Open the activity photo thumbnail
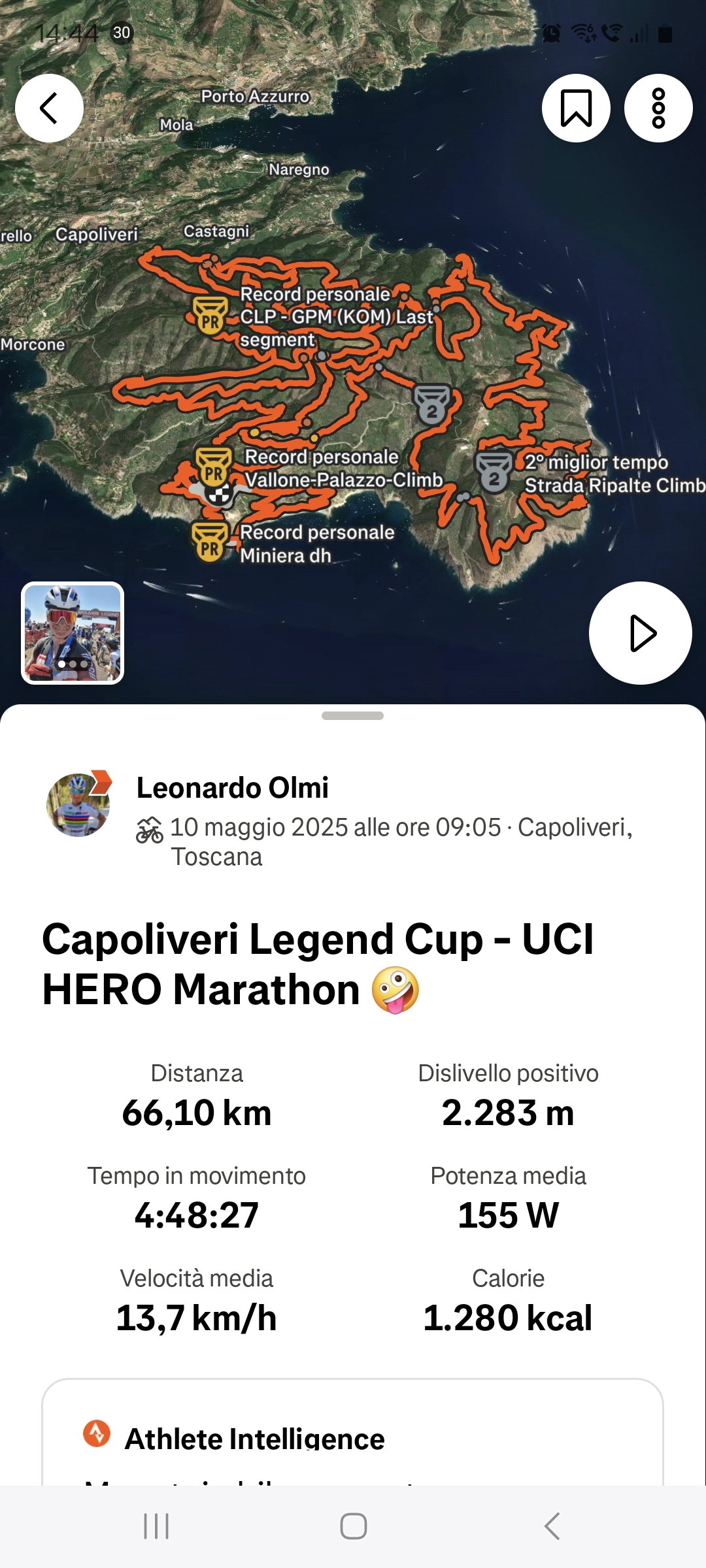706x1568 pixels. (73, 633)
